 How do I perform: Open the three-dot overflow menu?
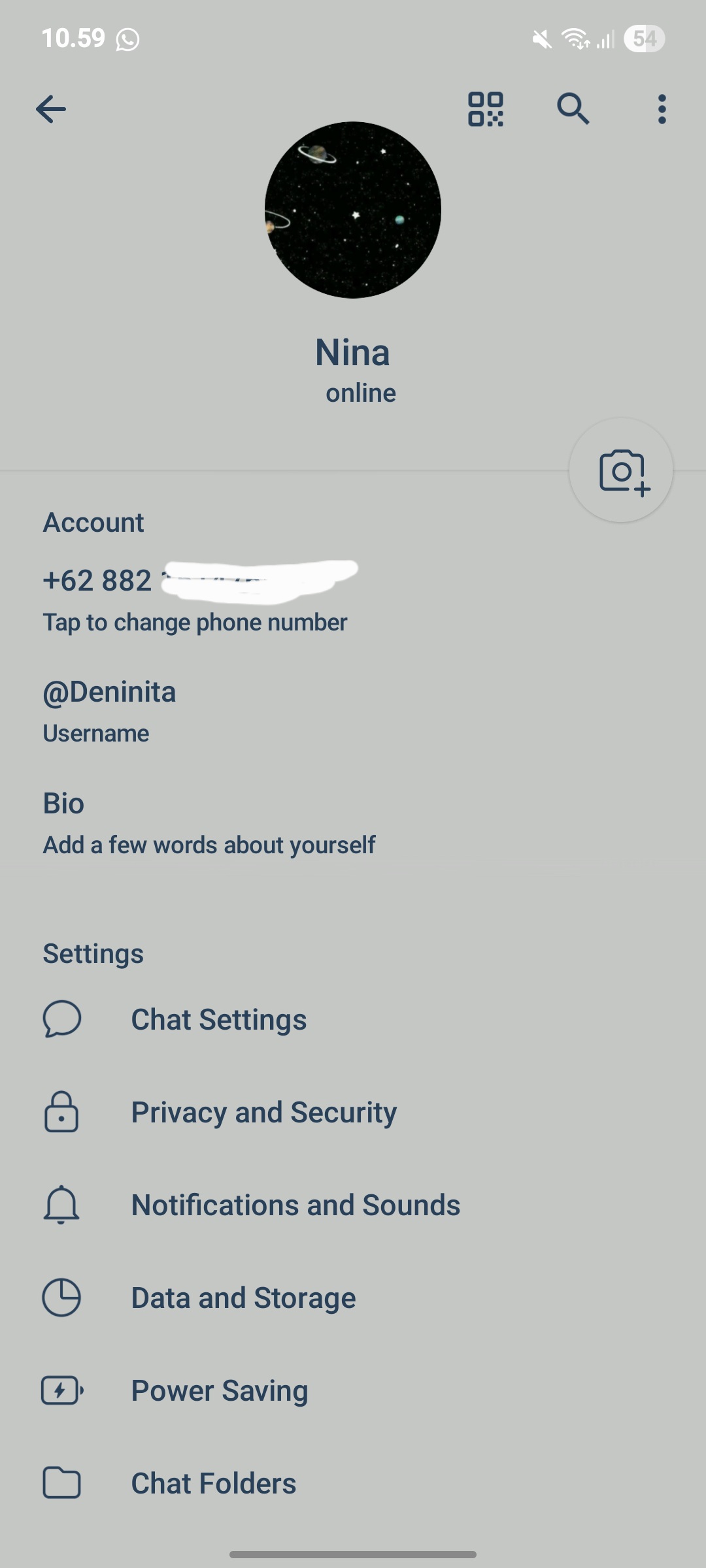tap(662, 109)
